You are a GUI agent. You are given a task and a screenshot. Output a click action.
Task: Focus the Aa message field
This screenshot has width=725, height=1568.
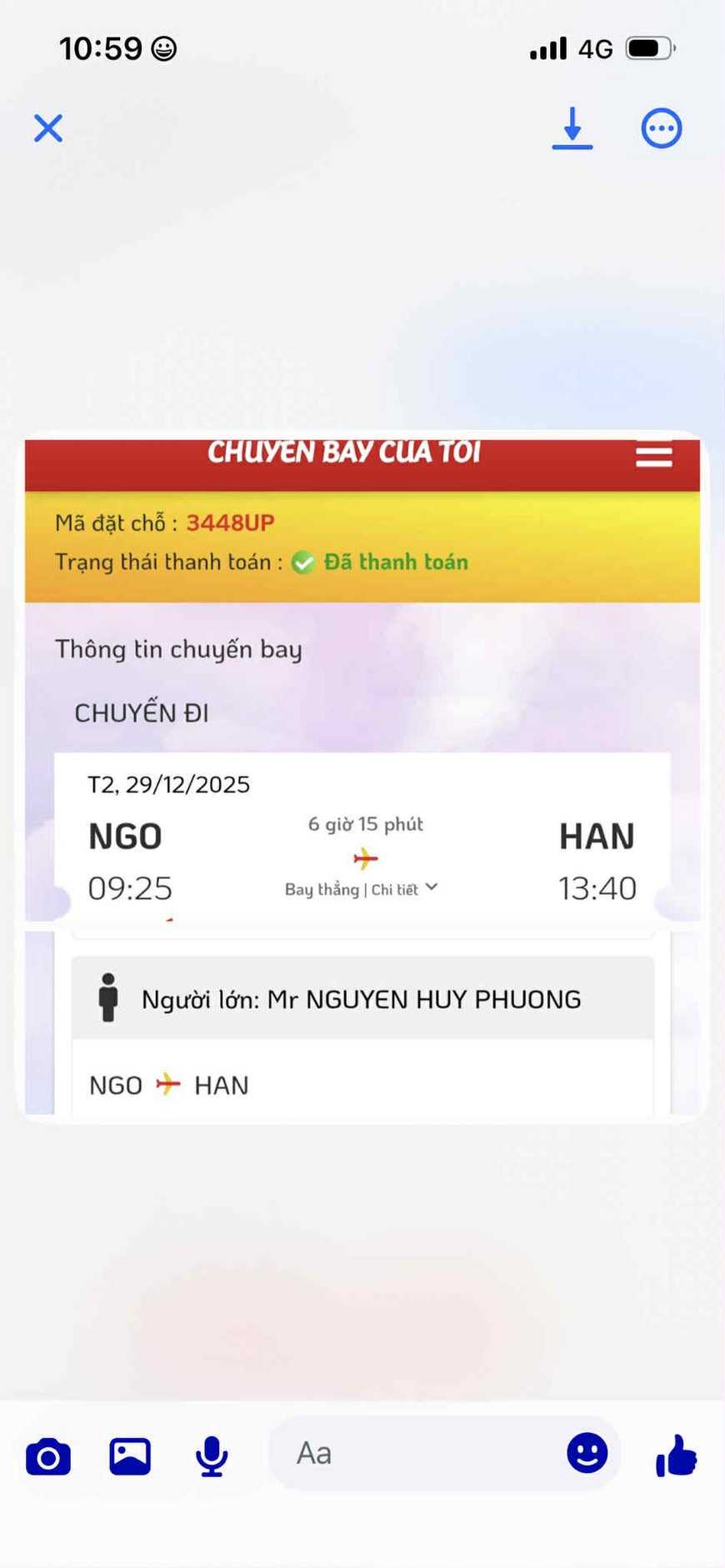tap(417, 1453)
